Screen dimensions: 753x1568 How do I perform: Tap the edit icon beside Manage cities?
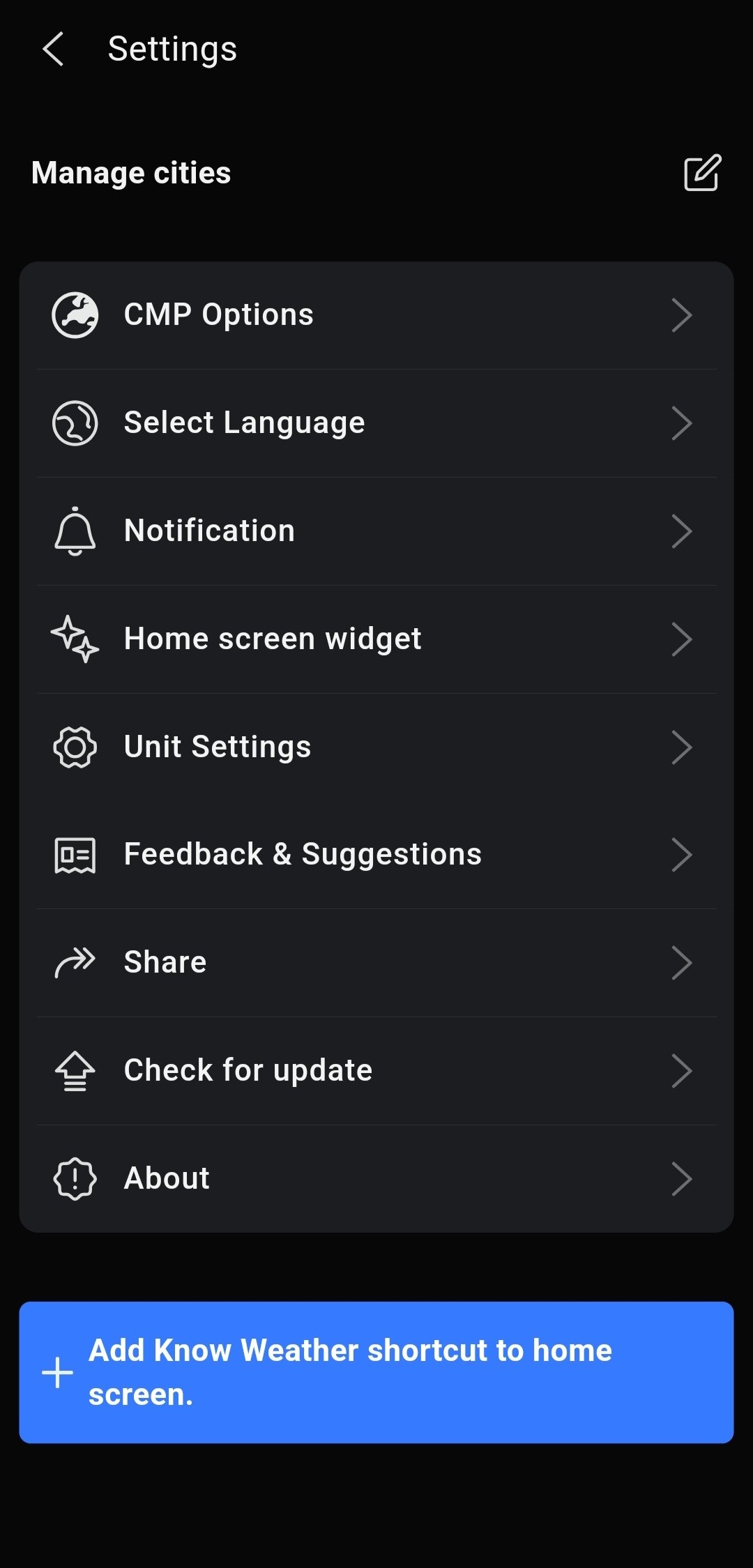click(701, 173)
